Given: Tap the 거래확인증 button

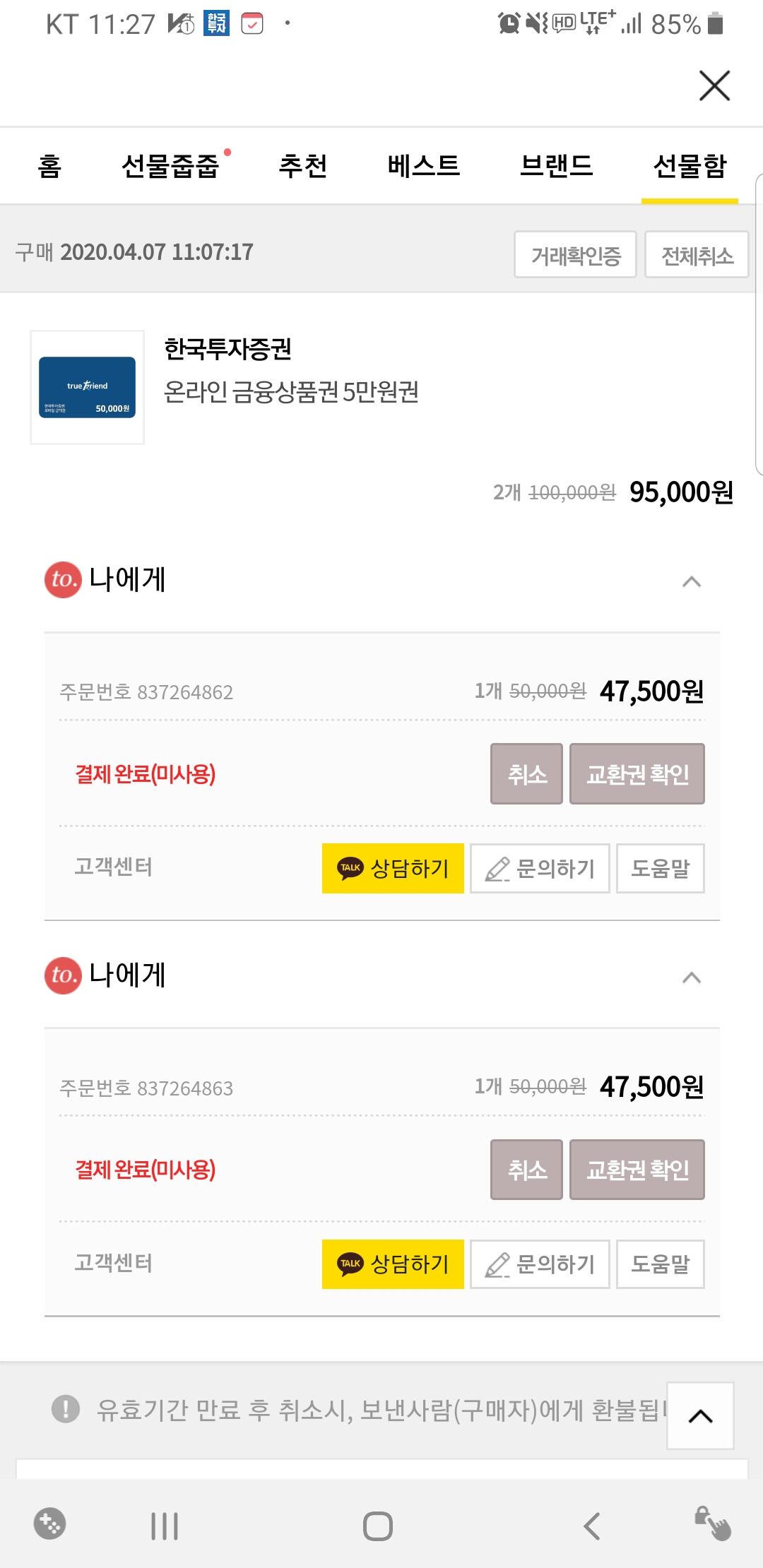Looking at the screenshot, I should click(575, 254).
